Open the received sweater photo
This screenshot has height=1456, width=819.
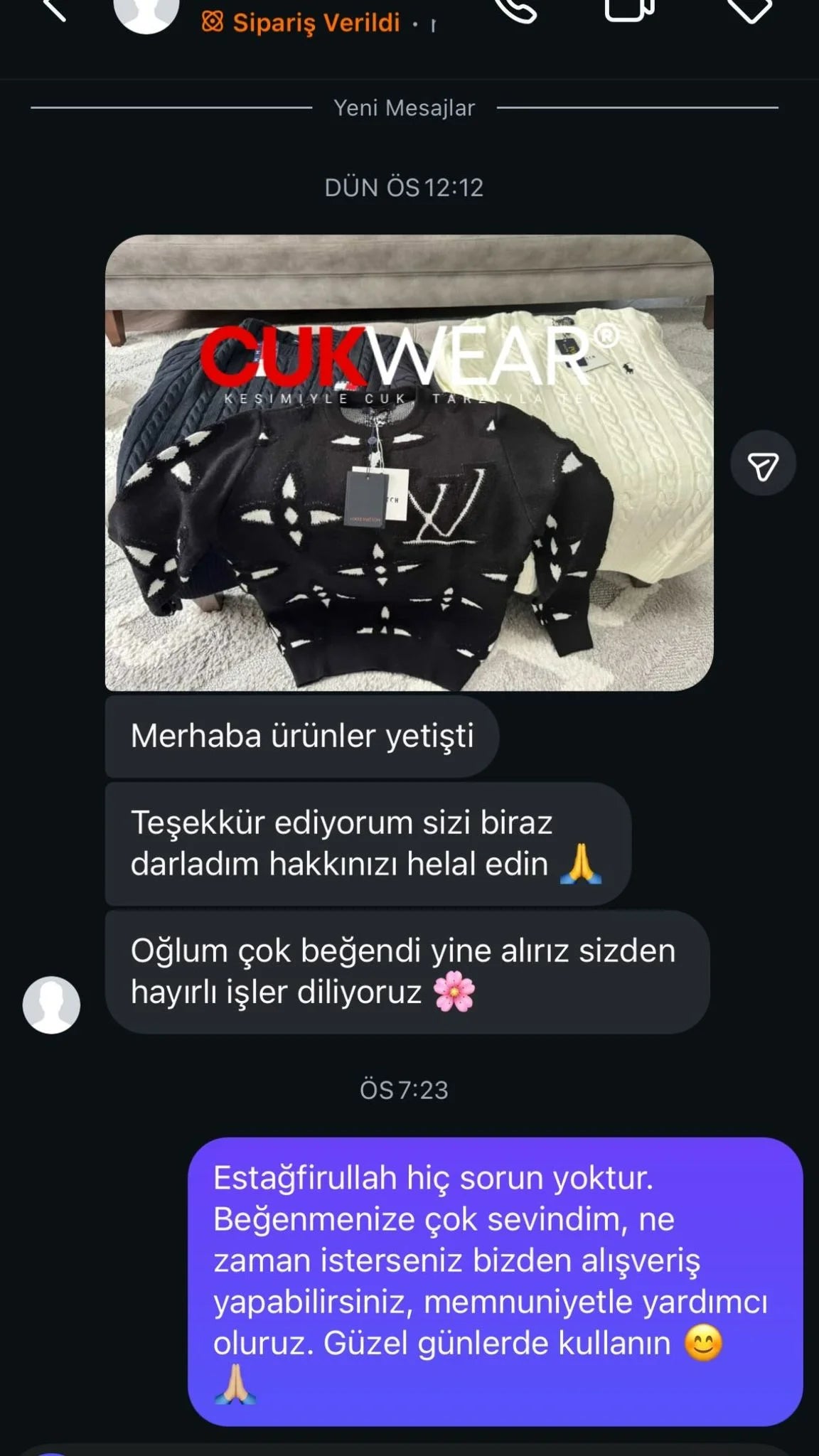click(x=409, y=463)
